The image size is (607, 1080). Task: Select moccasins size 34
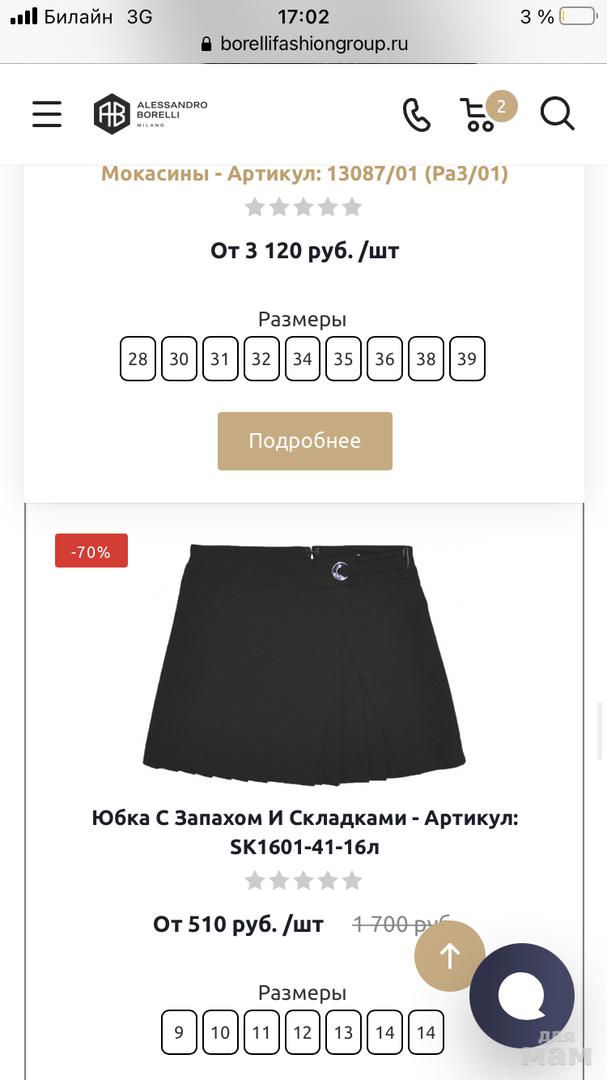(x=302, y=359)
